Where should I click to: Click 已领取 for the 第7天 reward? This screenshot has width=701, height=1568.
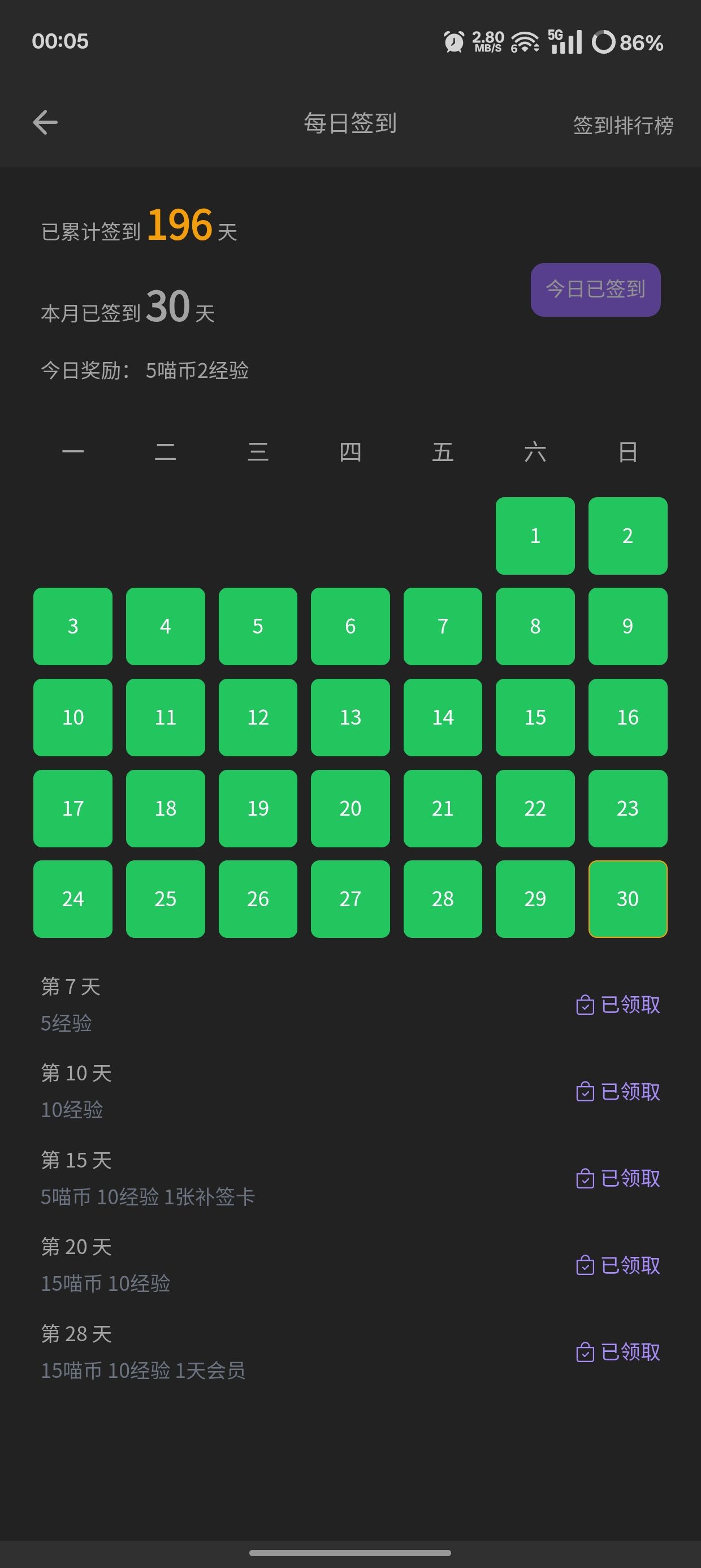click(x=630, y=1005)
